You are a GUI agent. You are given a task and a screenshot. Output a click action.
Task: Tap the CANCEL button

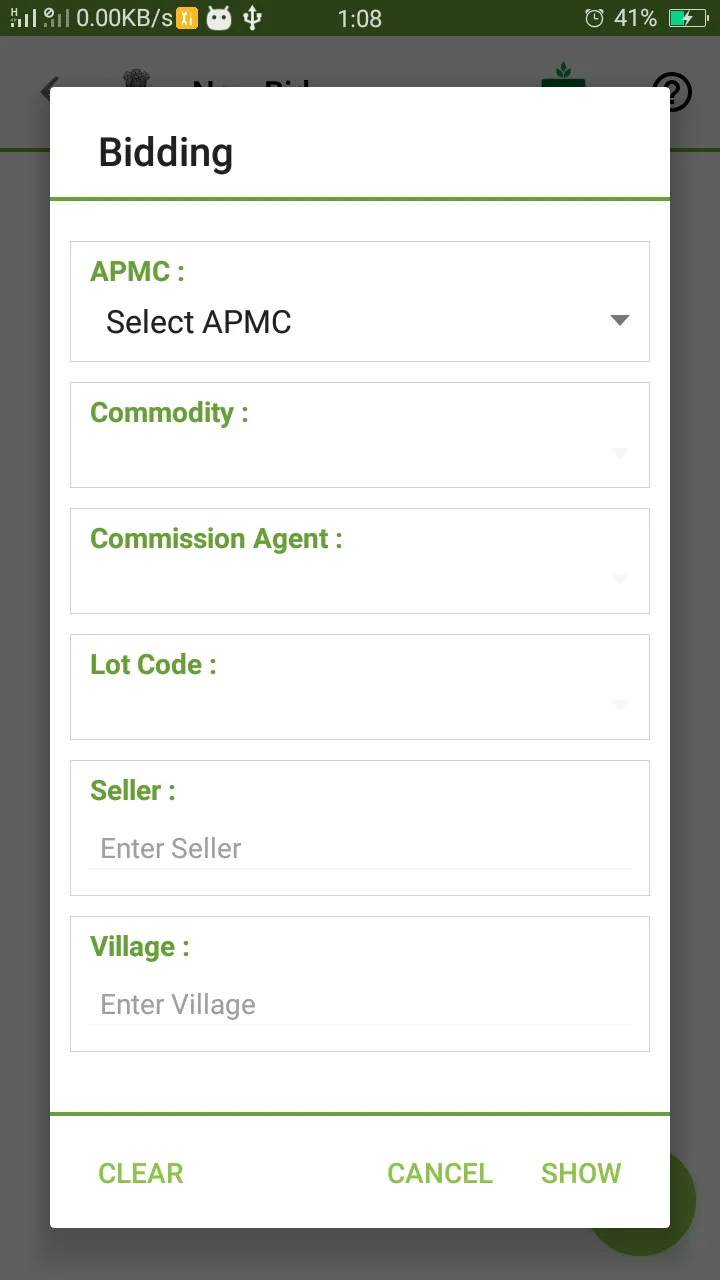tap(440, 1173)
